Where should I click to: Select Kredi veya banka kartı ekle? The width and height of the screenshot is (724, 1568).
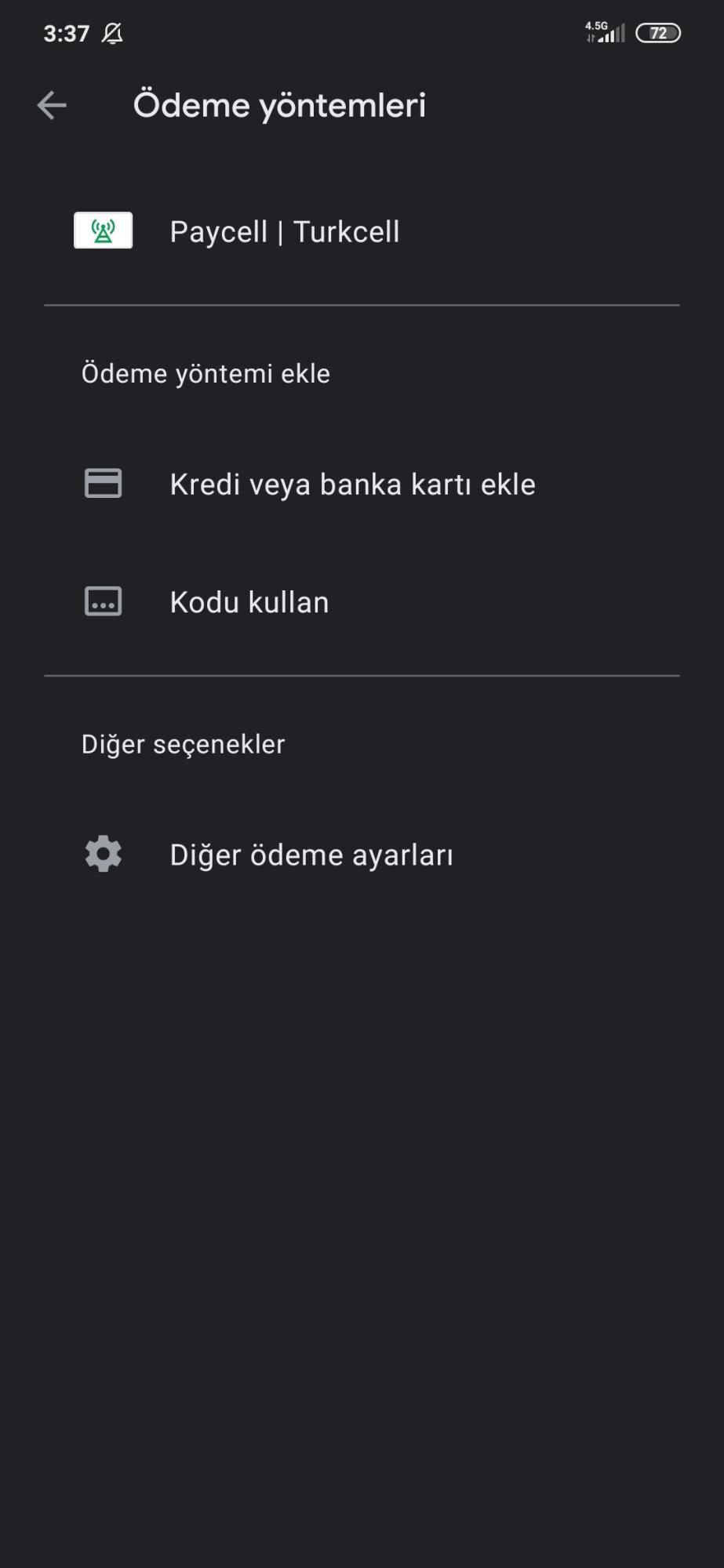pos(362,484)
